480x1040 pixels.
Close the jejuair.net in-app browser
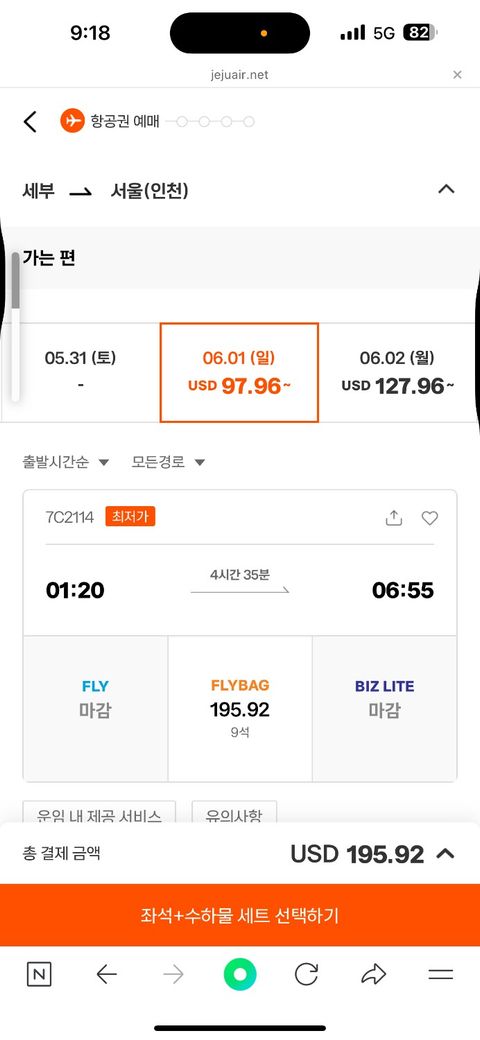tap(457, 75)
